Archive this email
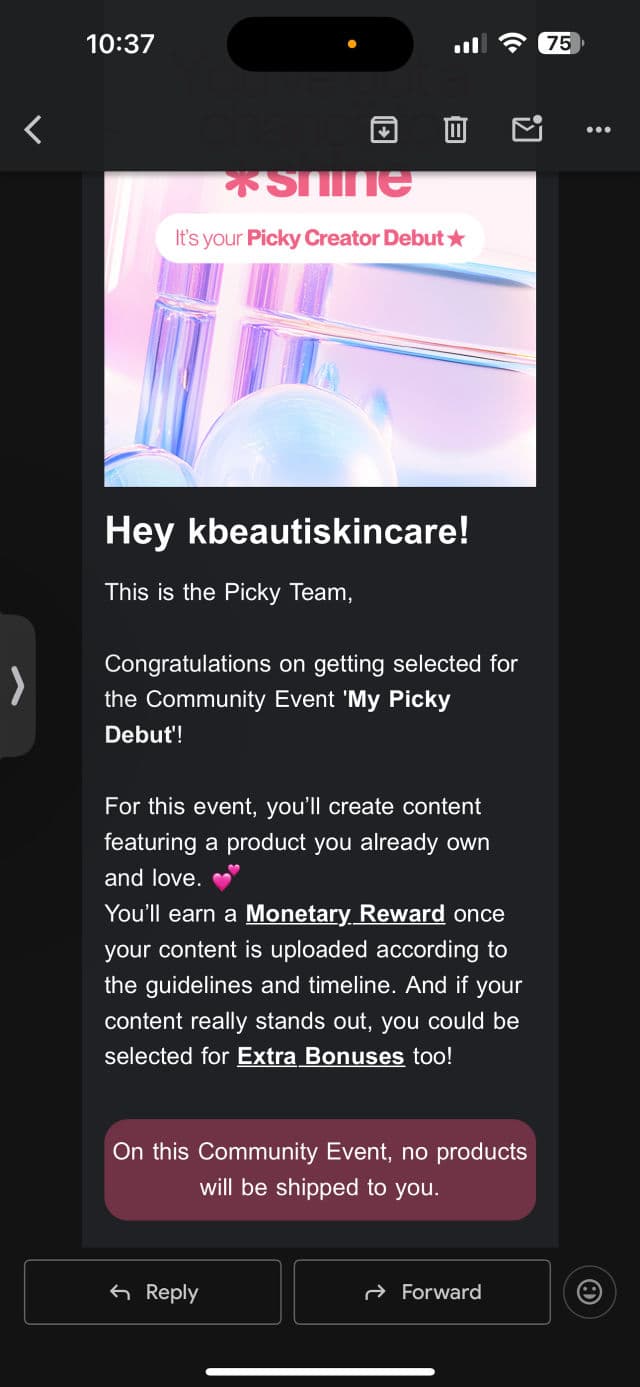The width and height of the screenshot is (640, 1387). pyautogui.click(x=384, y=129)
